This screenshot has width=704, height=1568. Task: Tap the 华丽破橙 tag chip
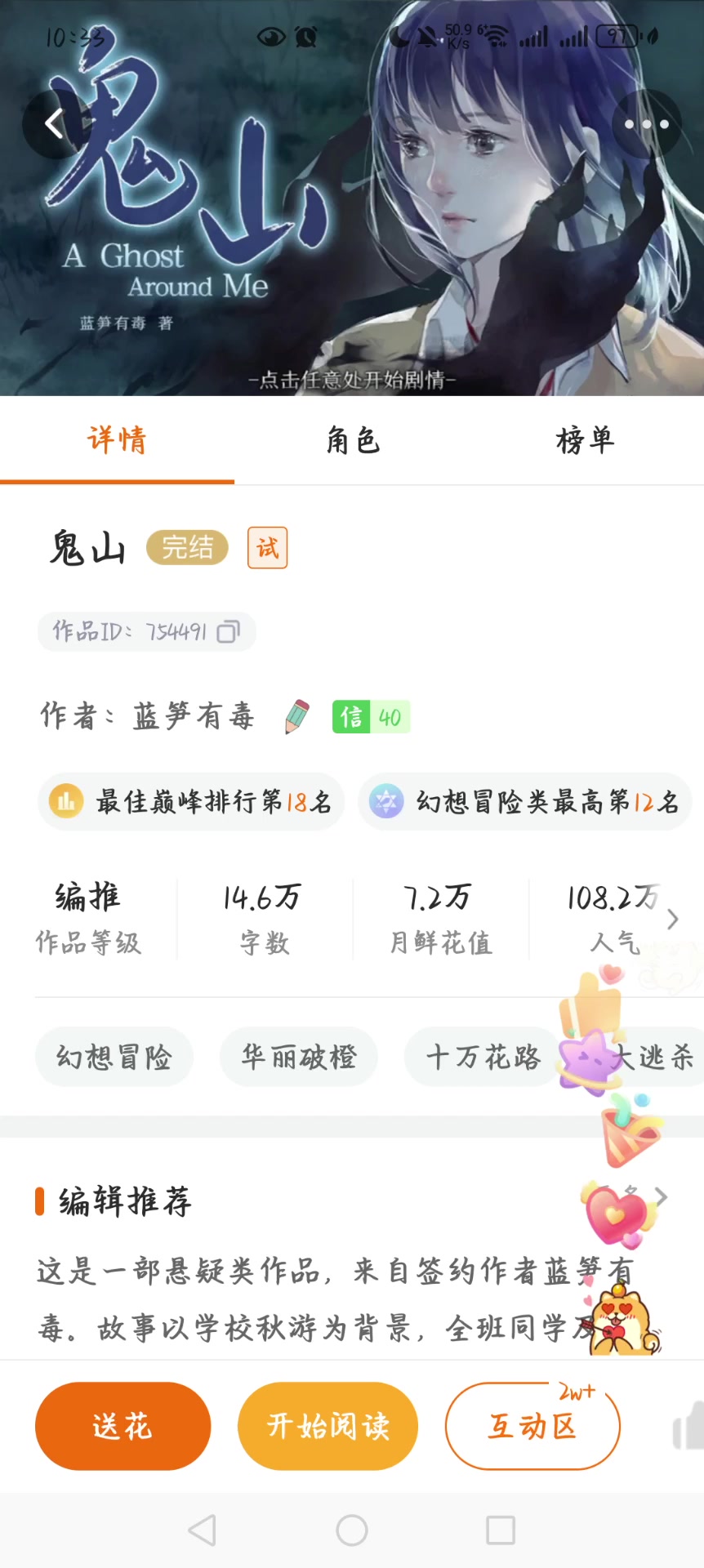(x=299, y=1058)
